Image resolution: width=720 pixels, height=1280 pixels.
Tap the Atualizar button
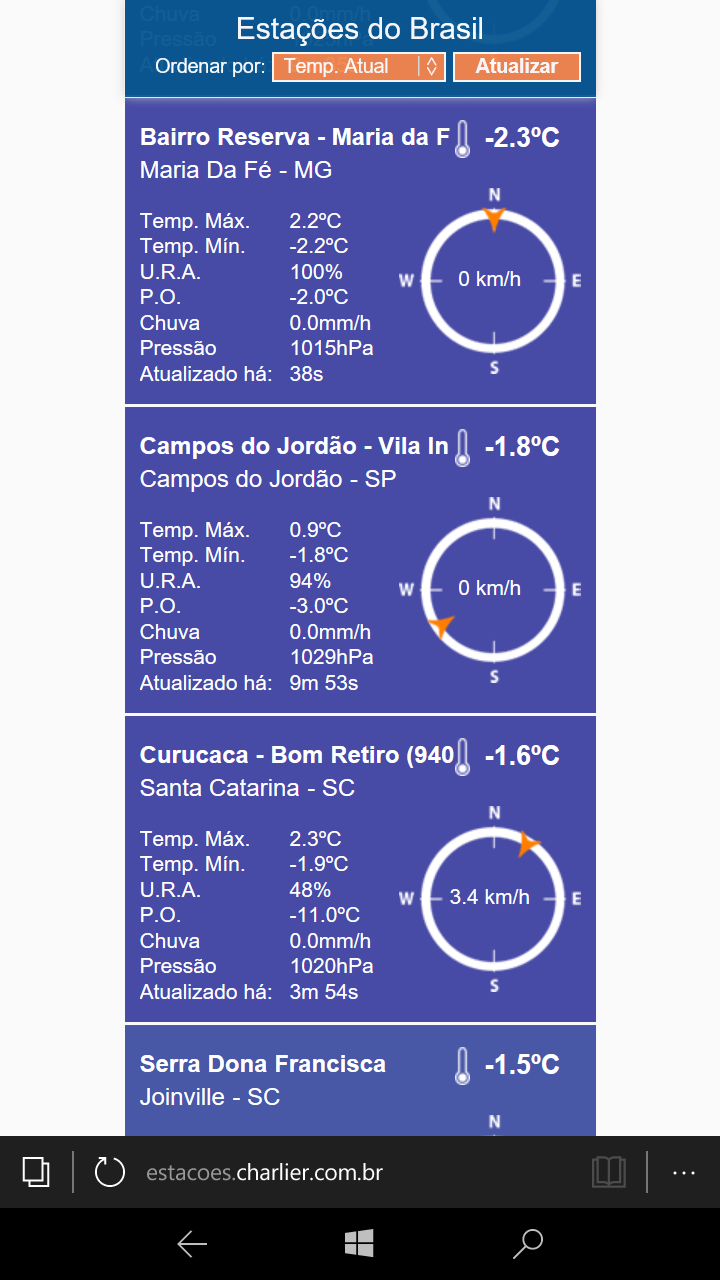516,67
